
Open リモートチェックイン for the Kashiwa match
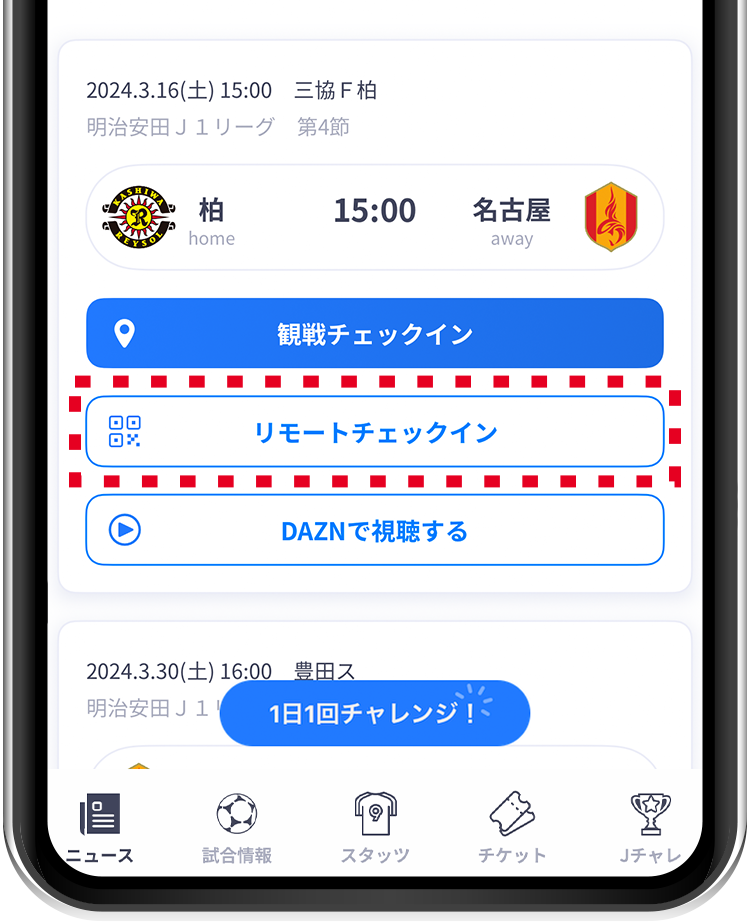click(x=374, y=432)
